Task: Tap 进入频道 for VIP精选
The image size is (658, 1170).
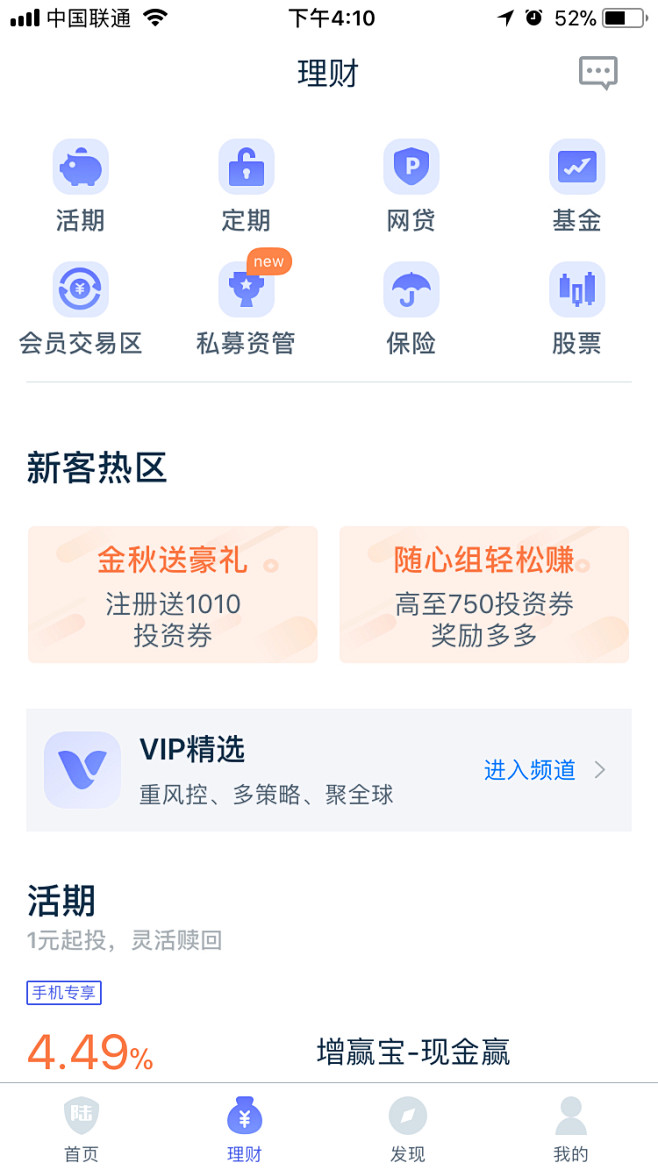Action: 545,770
